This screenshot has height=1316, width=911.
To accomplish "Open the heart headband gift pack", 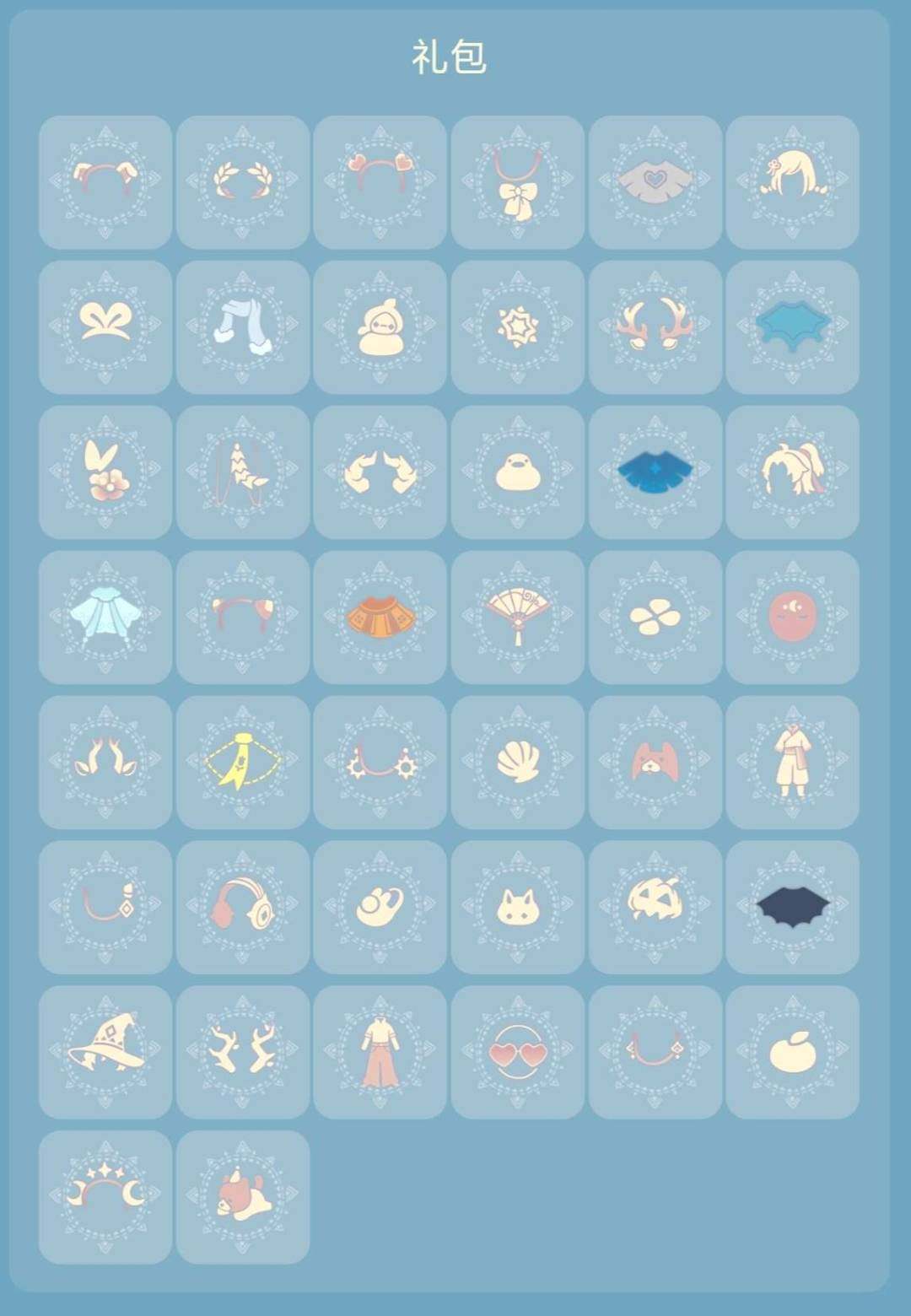I will tap(380, 184).
